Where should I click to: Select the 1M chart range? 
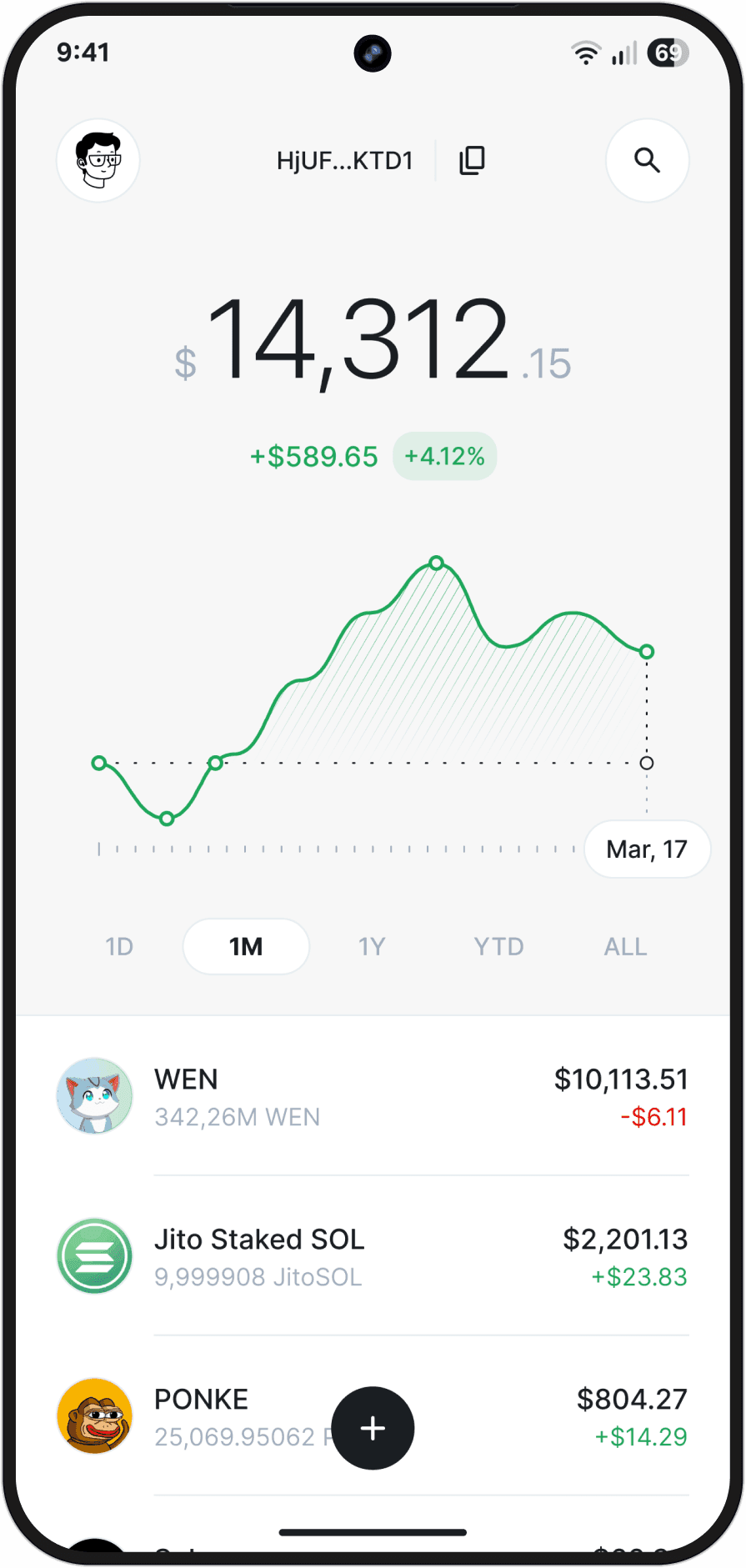click(x=246, y=946)
